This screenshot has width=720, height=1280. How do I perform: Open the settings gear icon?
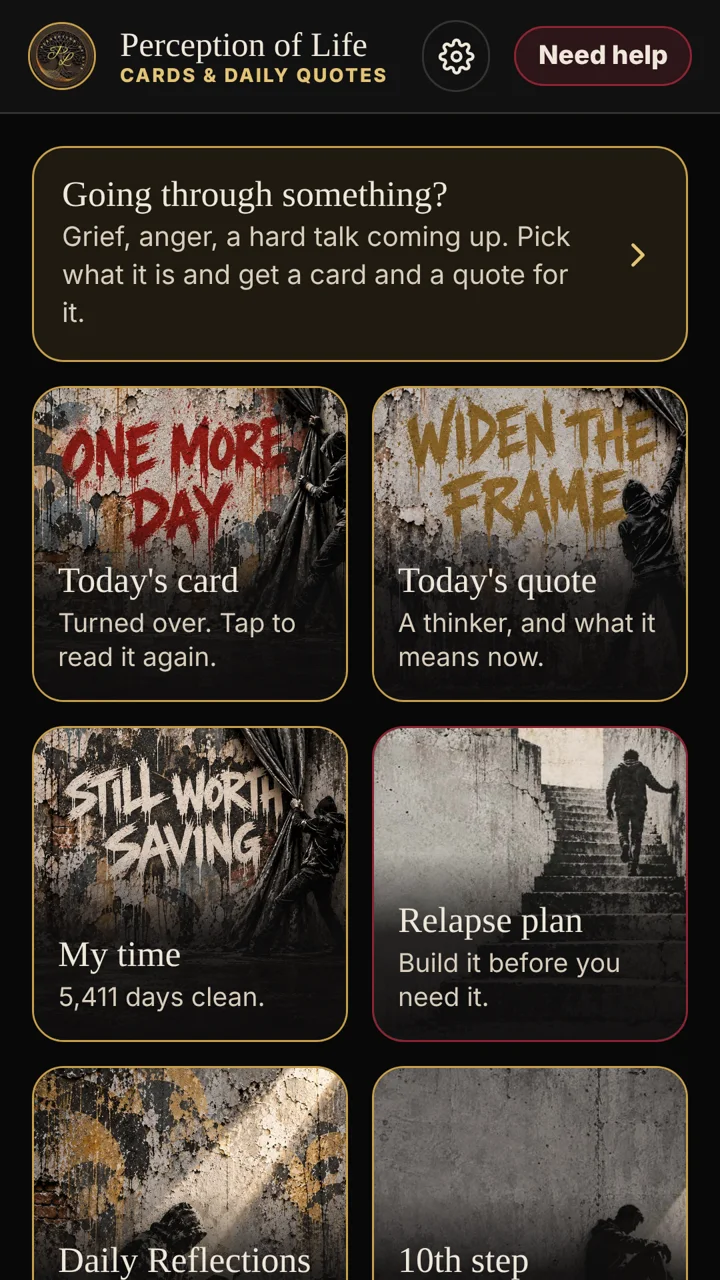tap(456, 56)
